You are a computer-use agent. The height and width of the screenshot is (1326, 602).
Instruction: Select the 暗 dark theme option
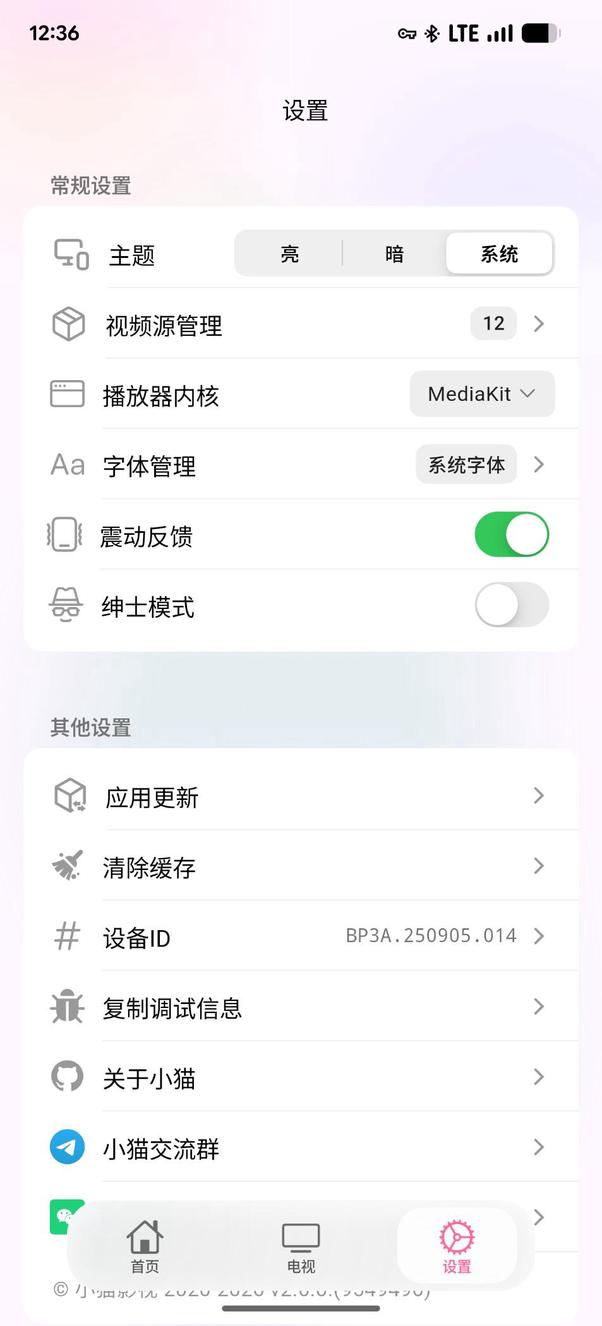(x=394, y=254)
